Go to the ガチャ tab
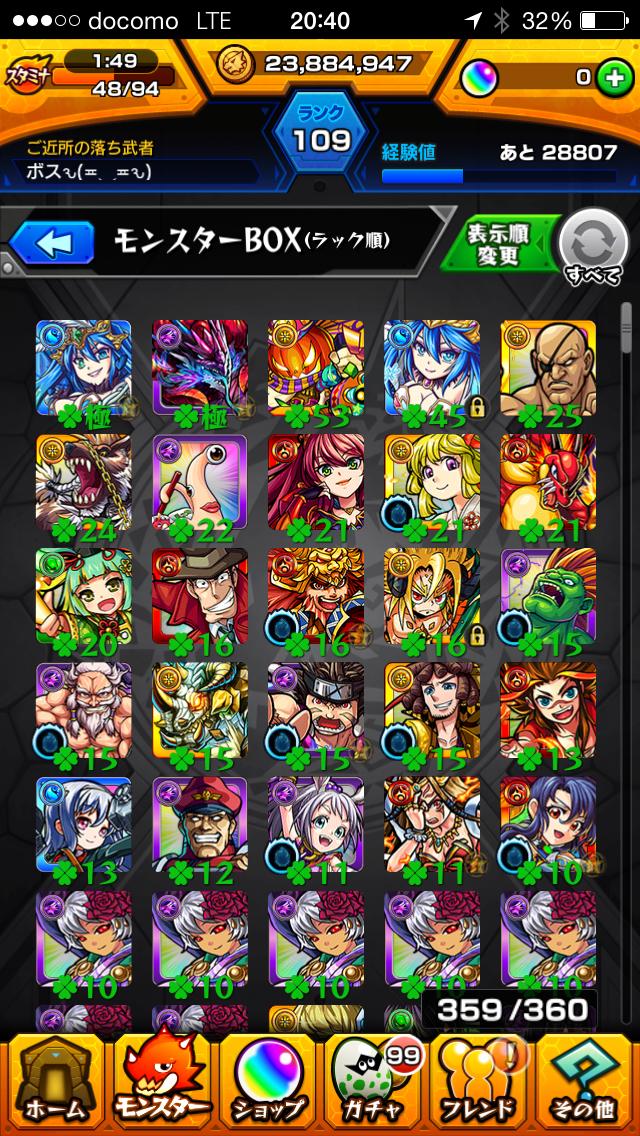This screenshot has height=1136, width=640. coord(373,1083)
